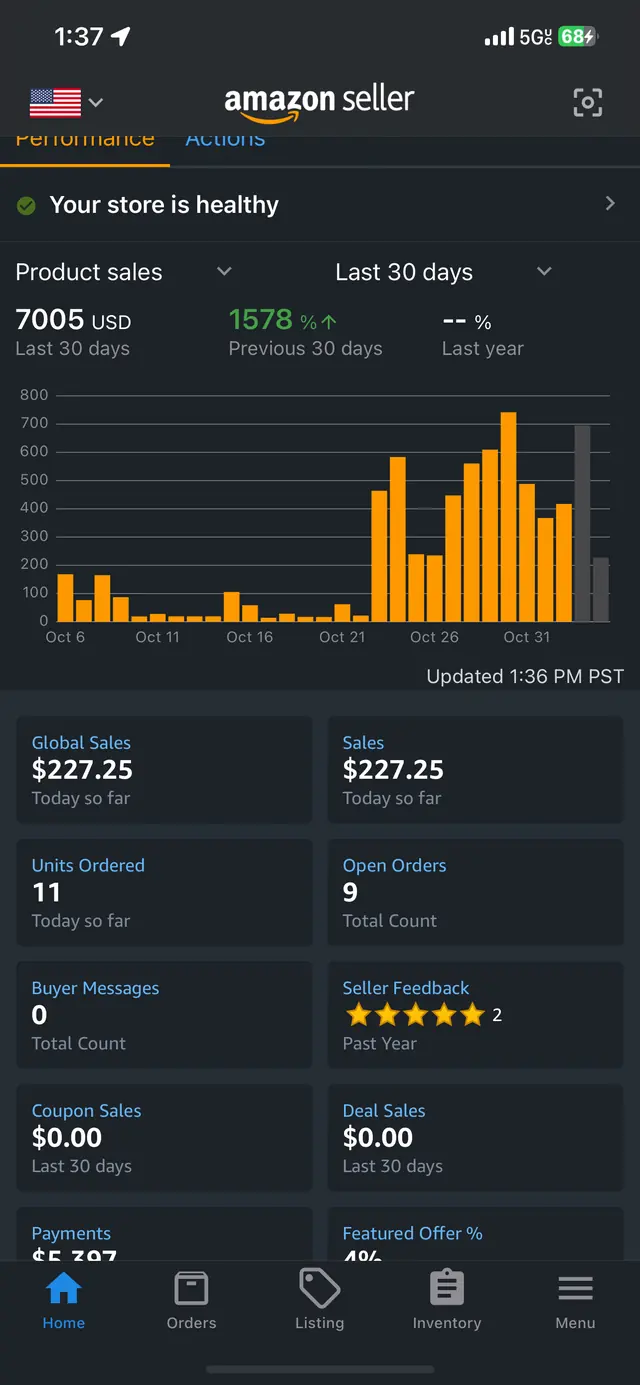640x1385 pixels.
Task: Open the barcode scanner icon
Action: 587,102
